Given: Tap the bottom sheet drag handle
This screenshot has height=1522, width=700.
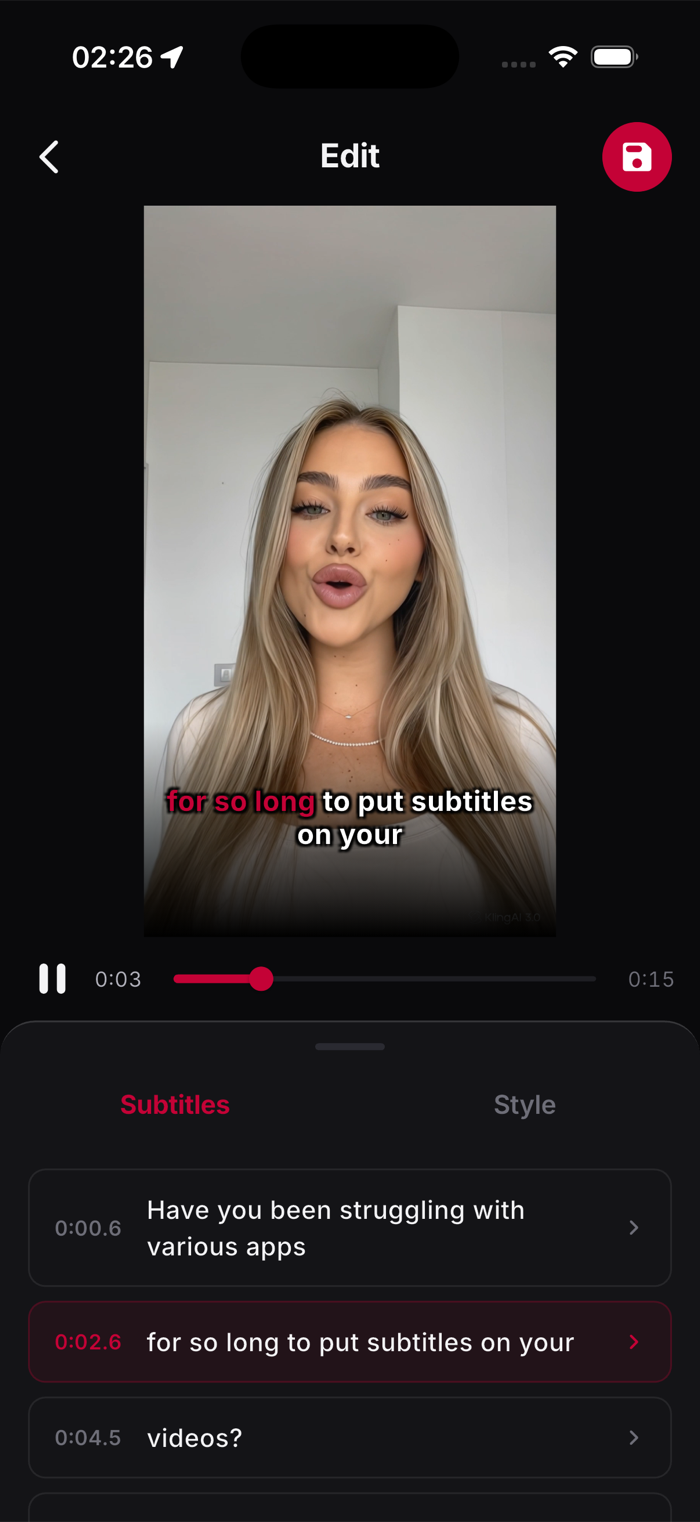Looking at the screenshot, I should coord(350,1047).
